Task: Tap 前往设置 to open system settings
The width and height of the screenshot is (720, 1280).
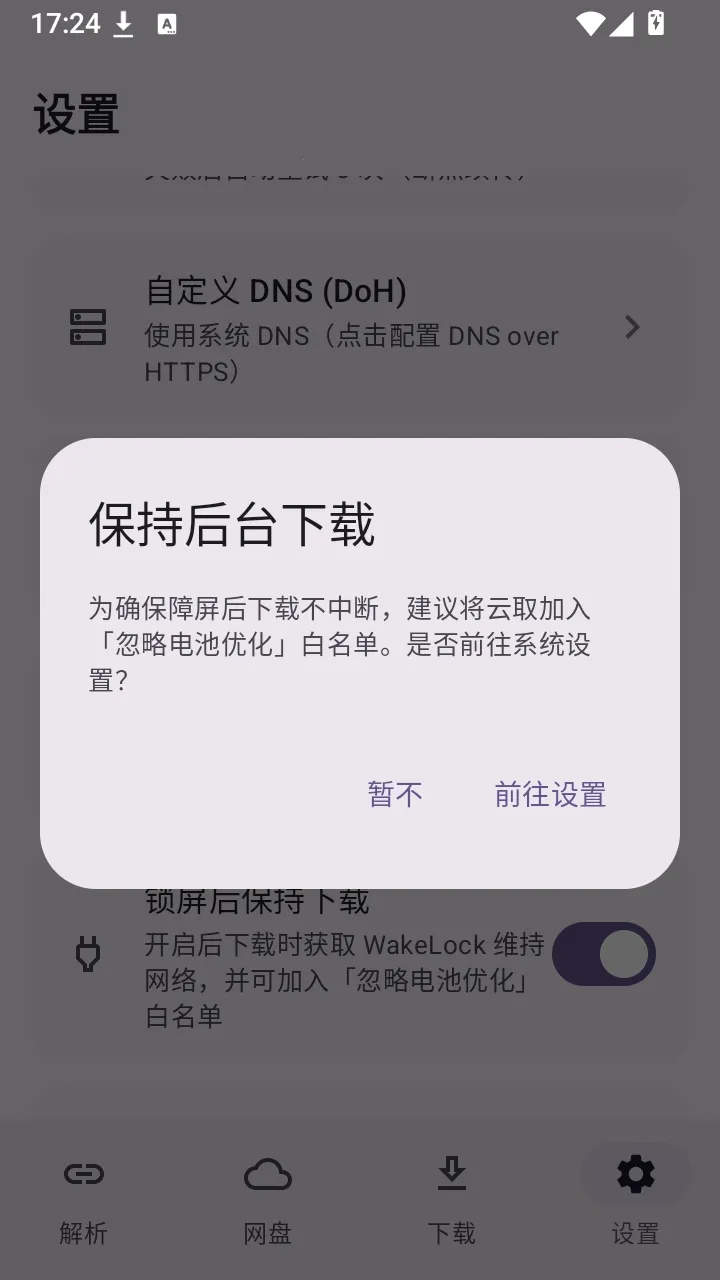Action: (x=550, y=794)
